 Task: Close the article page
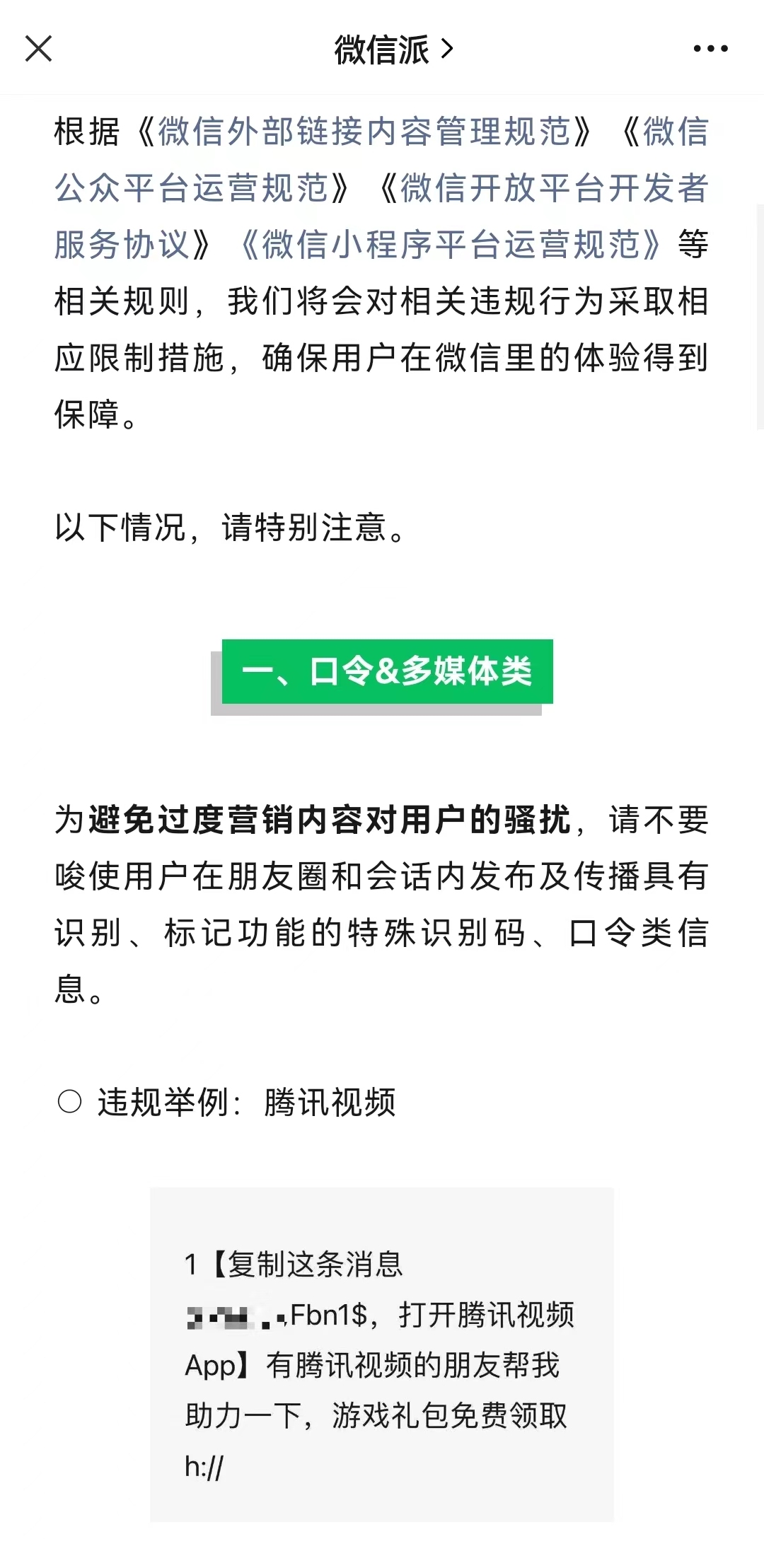click(x=38, y=49)
